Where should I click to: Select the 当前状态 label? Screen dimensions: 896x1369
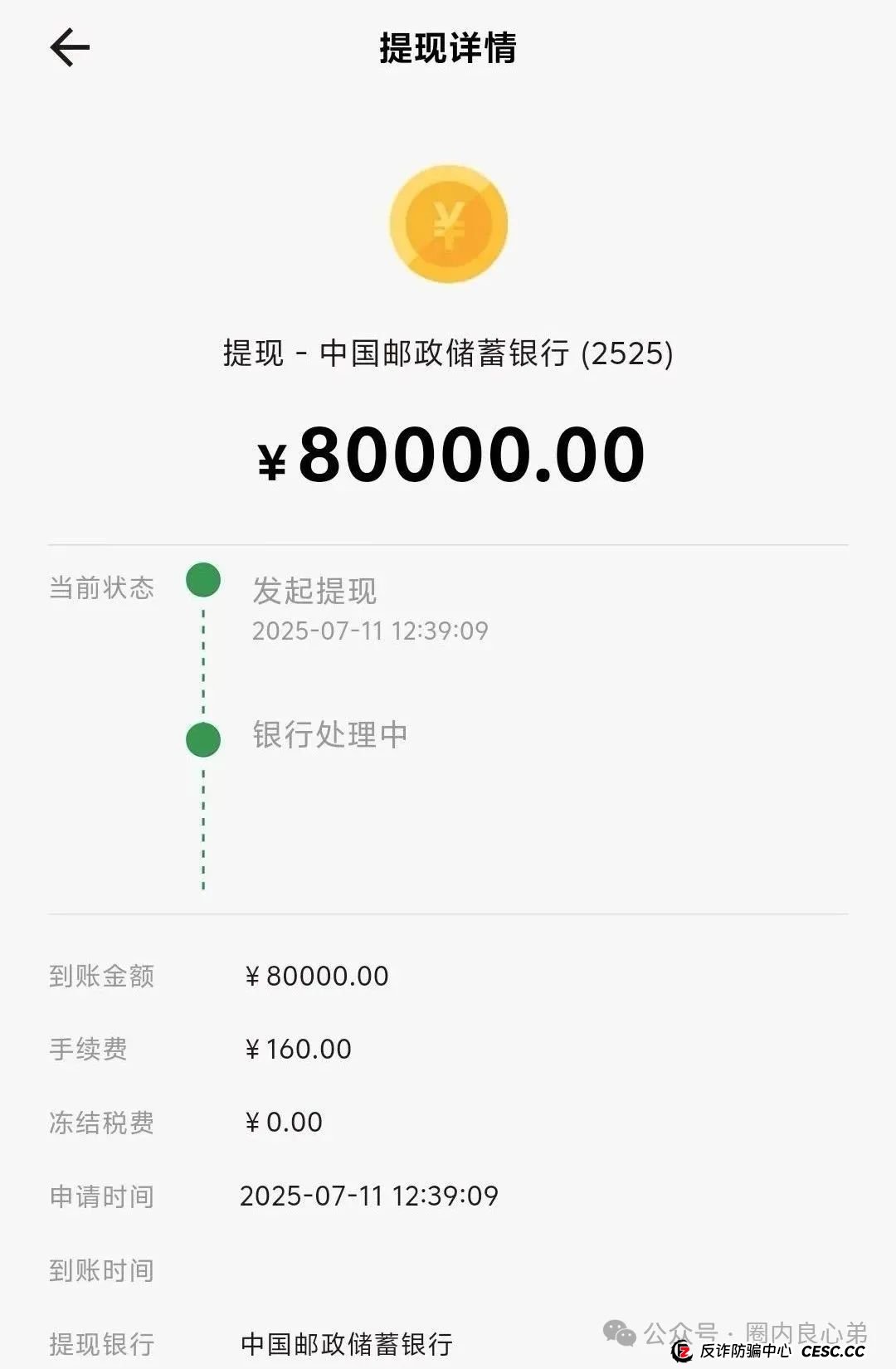[x=102, y=586]
